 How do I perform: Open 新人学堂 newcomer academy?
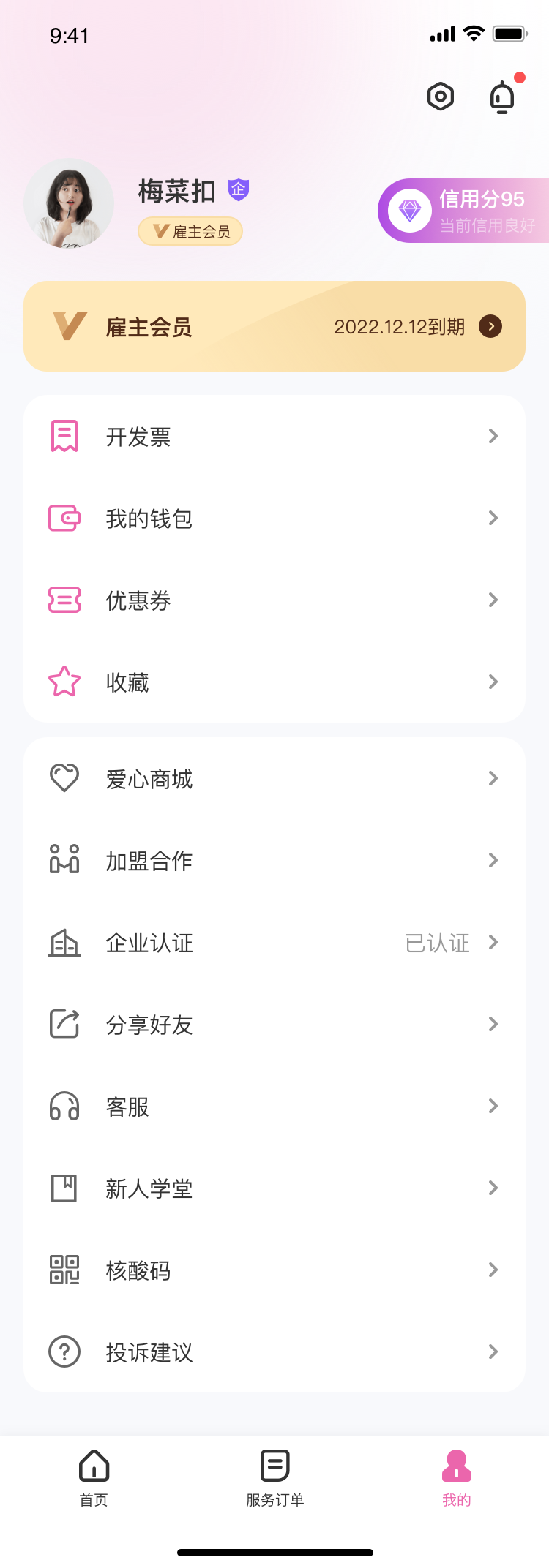pyautogui.click(x=274, y=1188)
